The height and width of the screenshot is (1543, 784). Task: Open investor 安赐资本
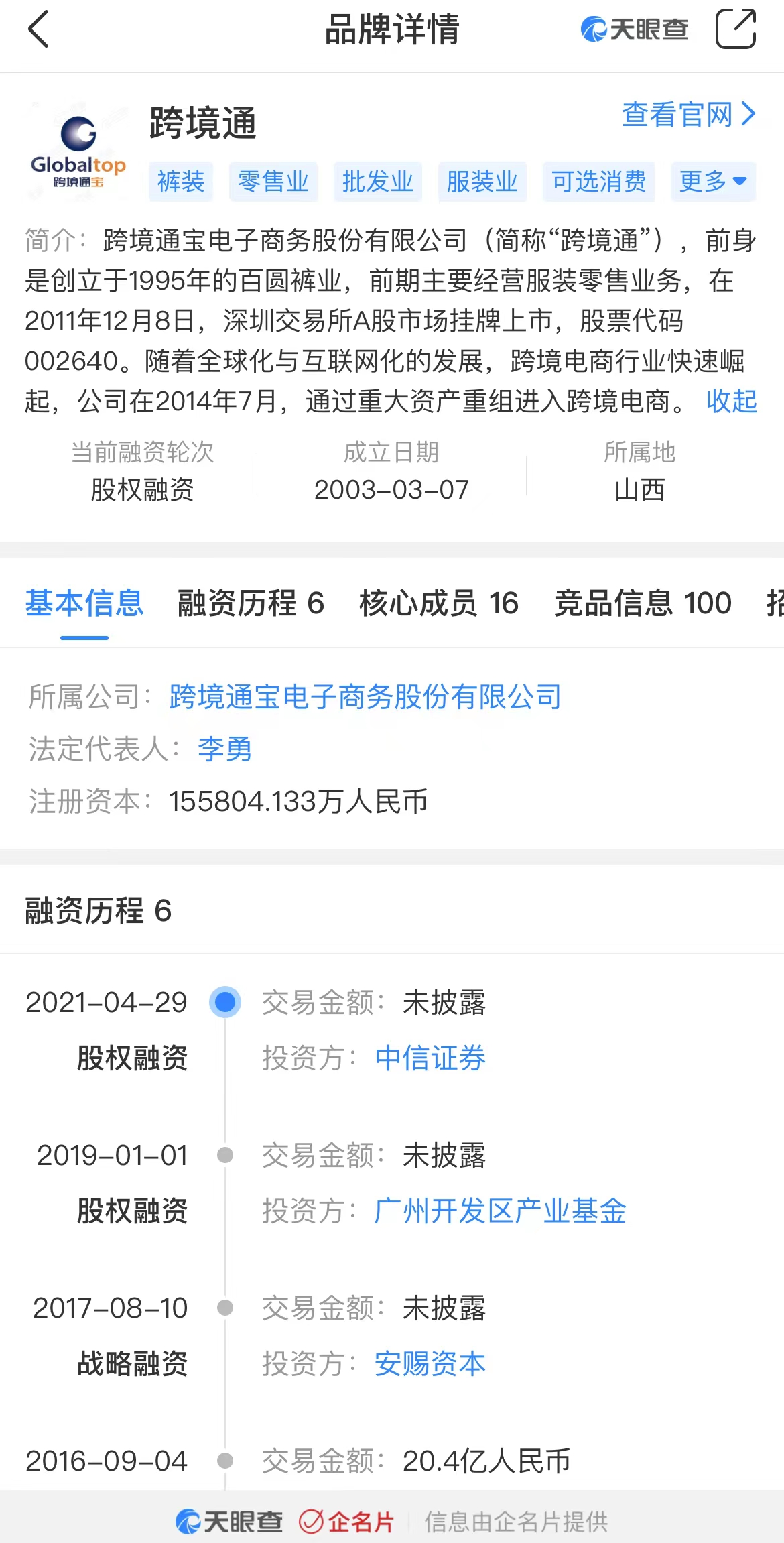coord(430,1364)
